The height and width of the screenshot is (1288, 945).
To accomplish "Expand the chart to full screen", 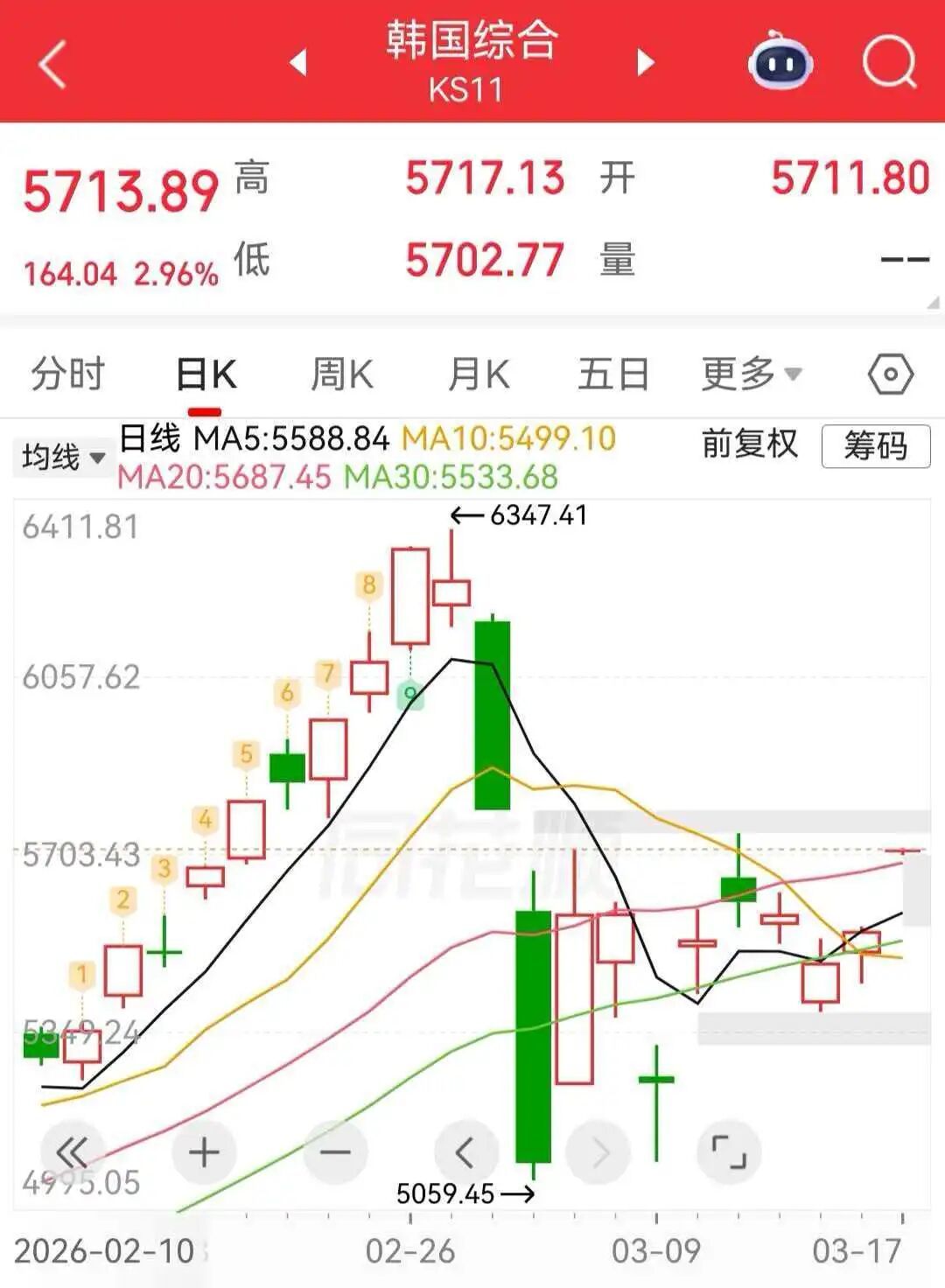I will (x=728, y=1152).
